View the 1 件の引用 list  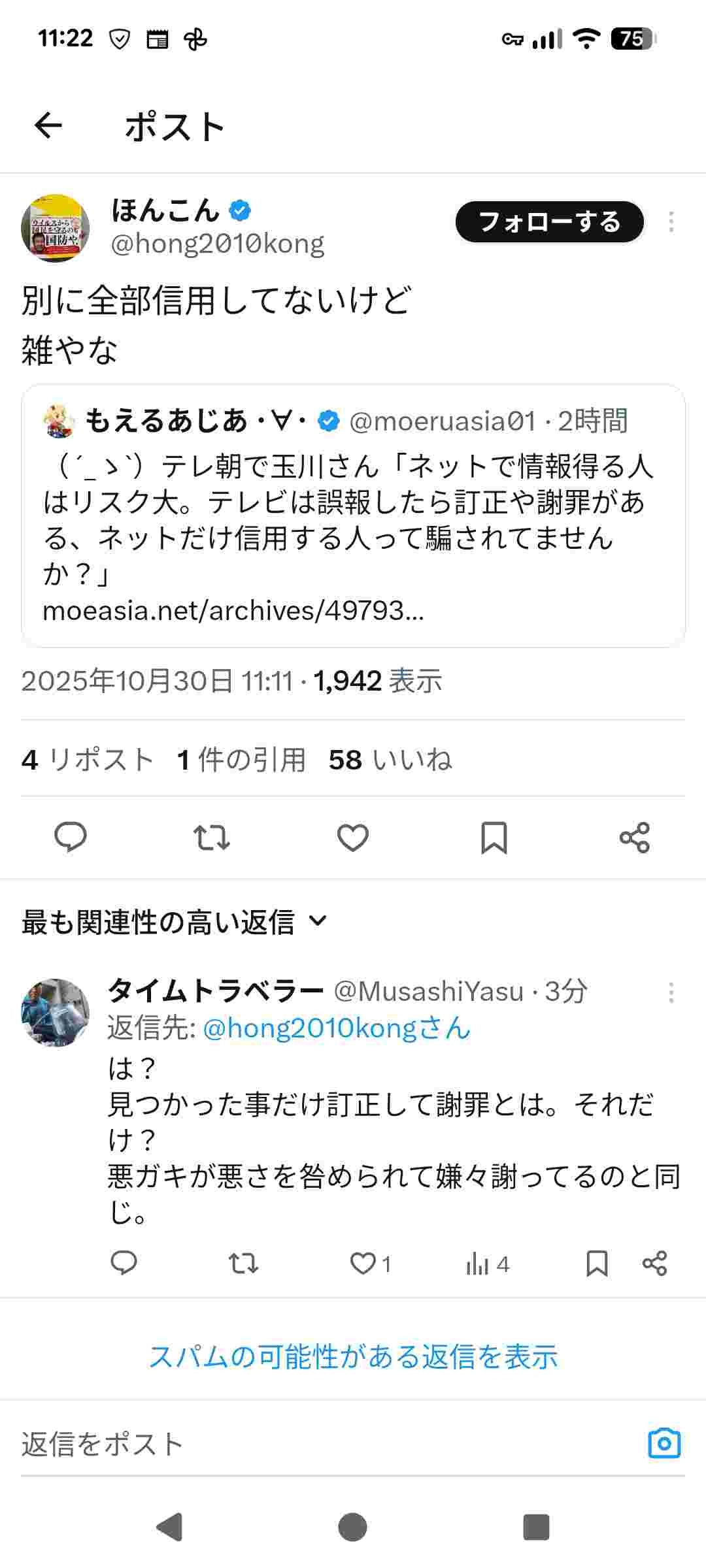[x=241, y=760]
